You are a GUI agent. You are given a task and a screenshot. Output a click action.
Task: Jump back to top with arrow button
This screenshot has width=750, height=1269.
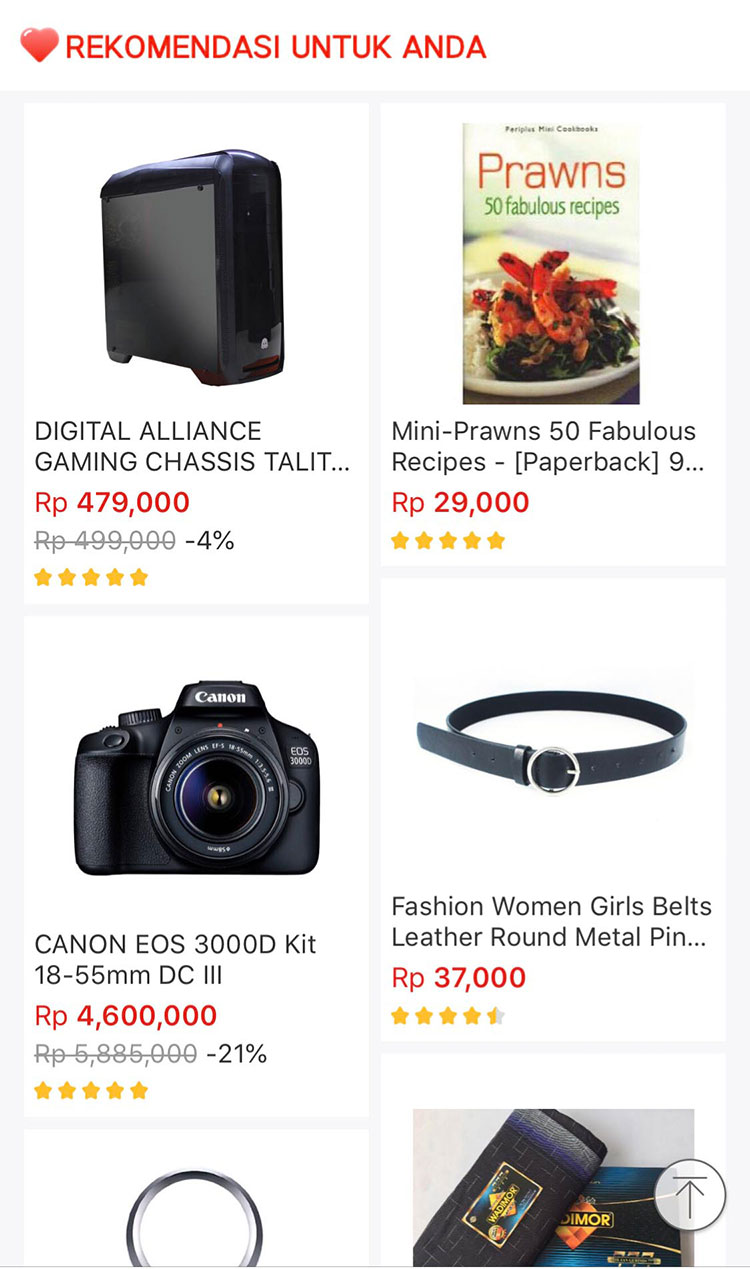(689, 1194)
